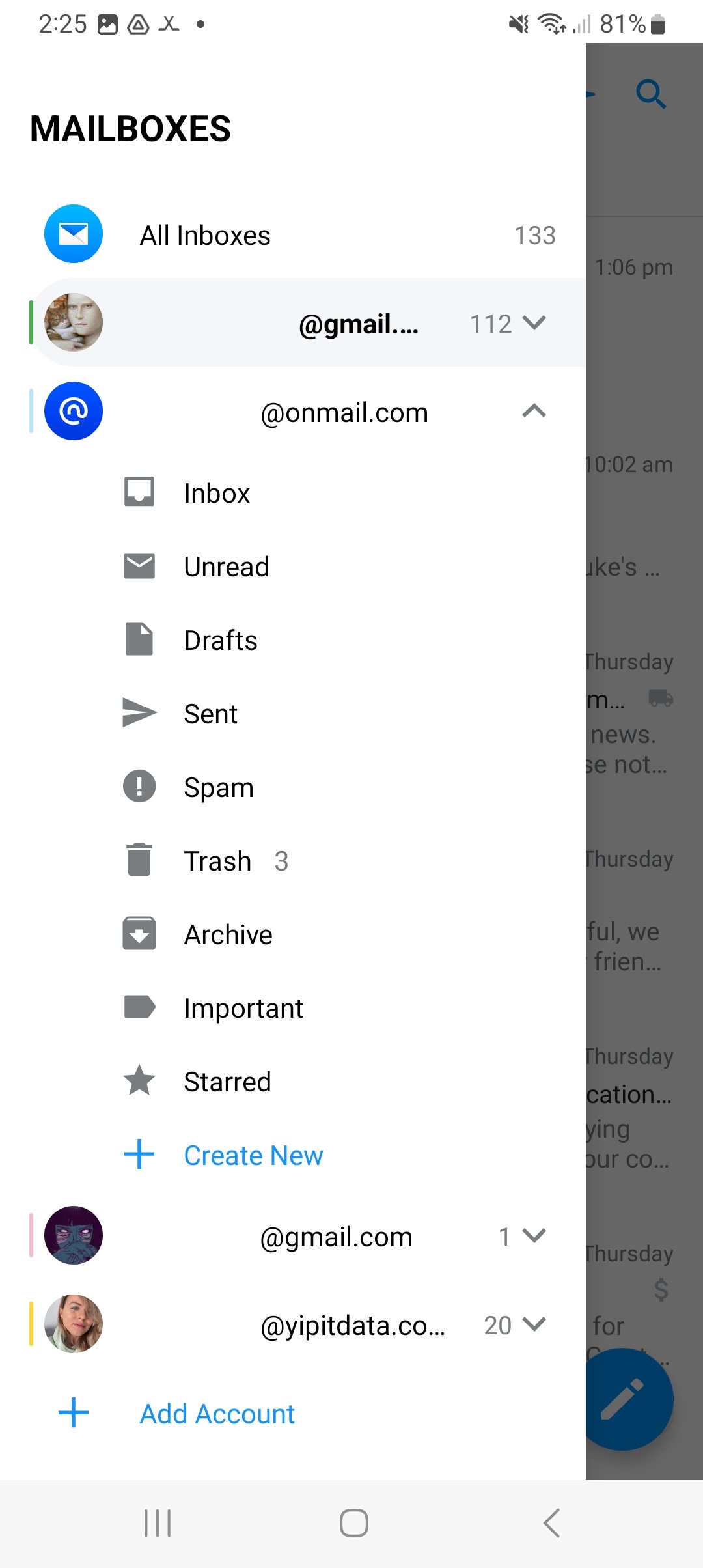The height and width of the screenshot is (1568, 703).
Task: Expand the gmail account showing 112 unread
Action: tap(533, 324)
